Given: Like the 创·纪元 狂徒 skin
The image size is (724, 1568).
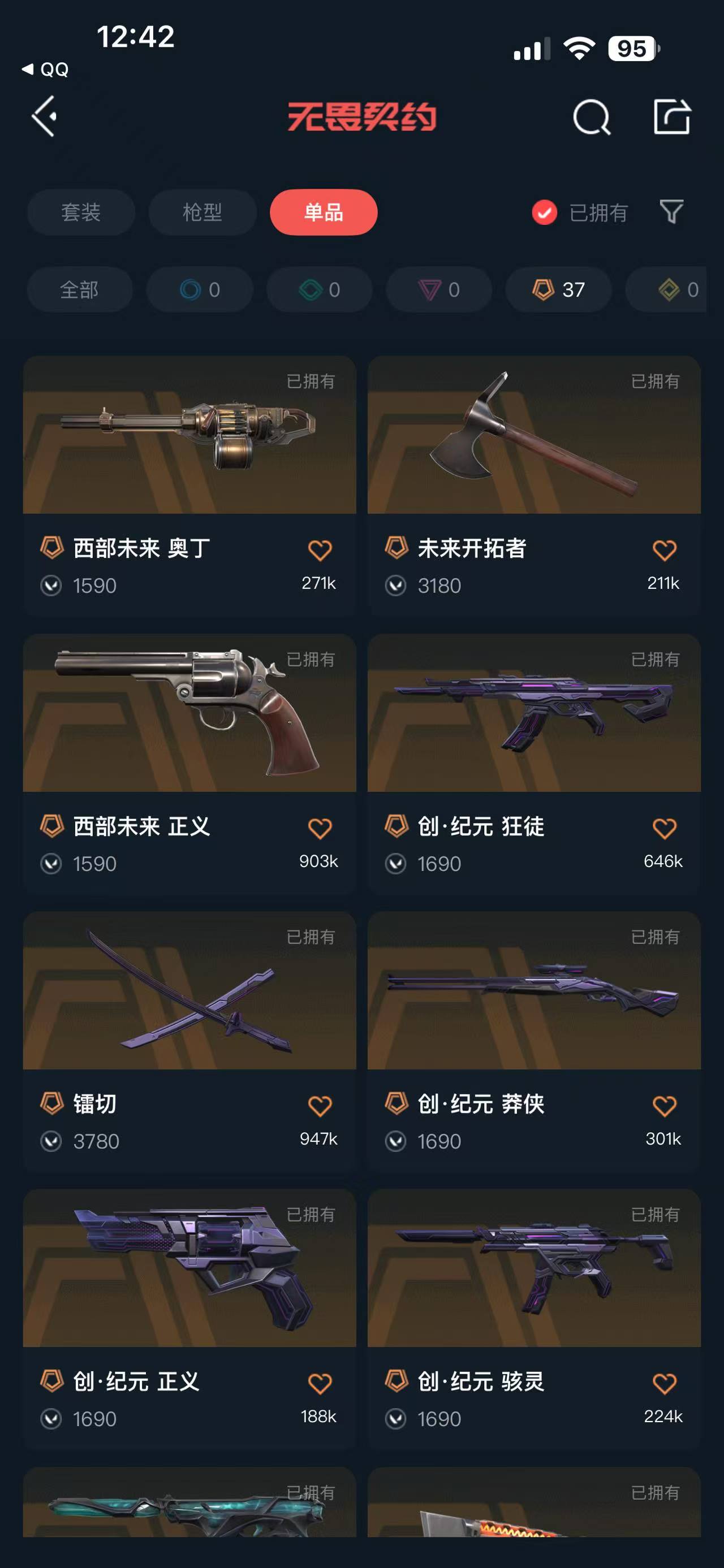Looking at the screenshot, I should (x=663, y=829).
